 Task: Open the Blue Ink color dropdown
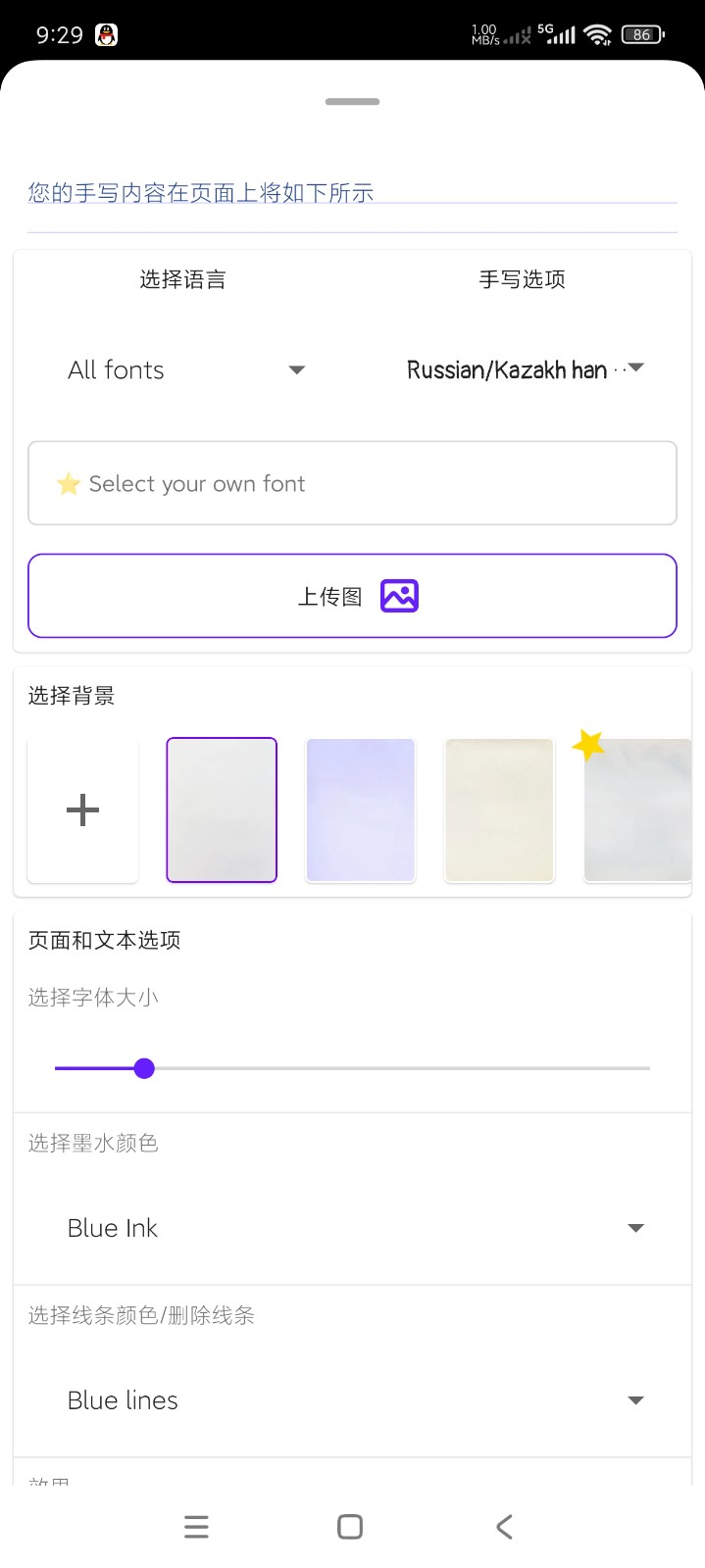pos(352,1228)
